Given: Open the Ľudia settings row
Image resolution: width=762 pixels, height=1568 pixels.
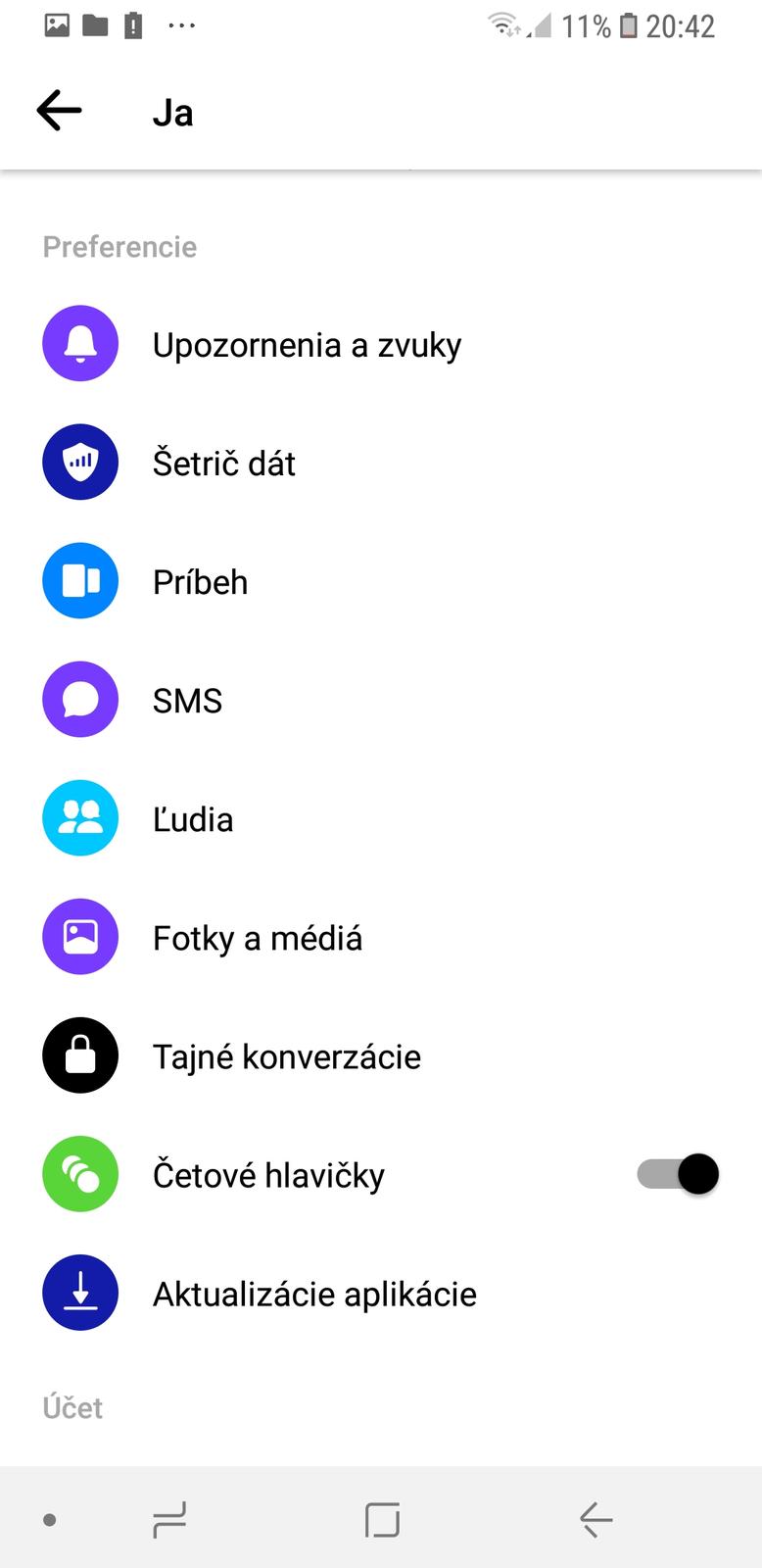Looking at the screenshot, I should pos(193,819).
